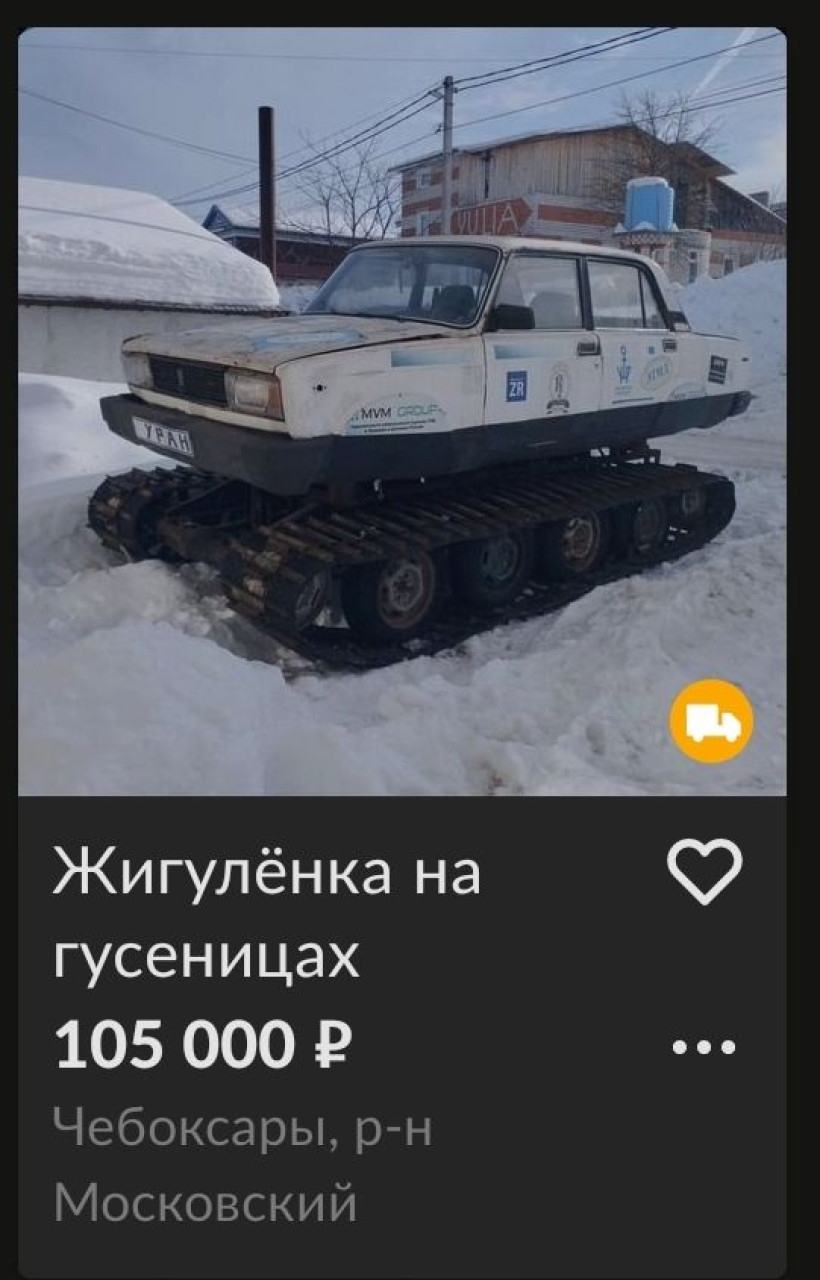Add Жигулёнка на гусеницах to favorites
The height and width of the screenshot is (1280, 820).
[x=704, y=871]
